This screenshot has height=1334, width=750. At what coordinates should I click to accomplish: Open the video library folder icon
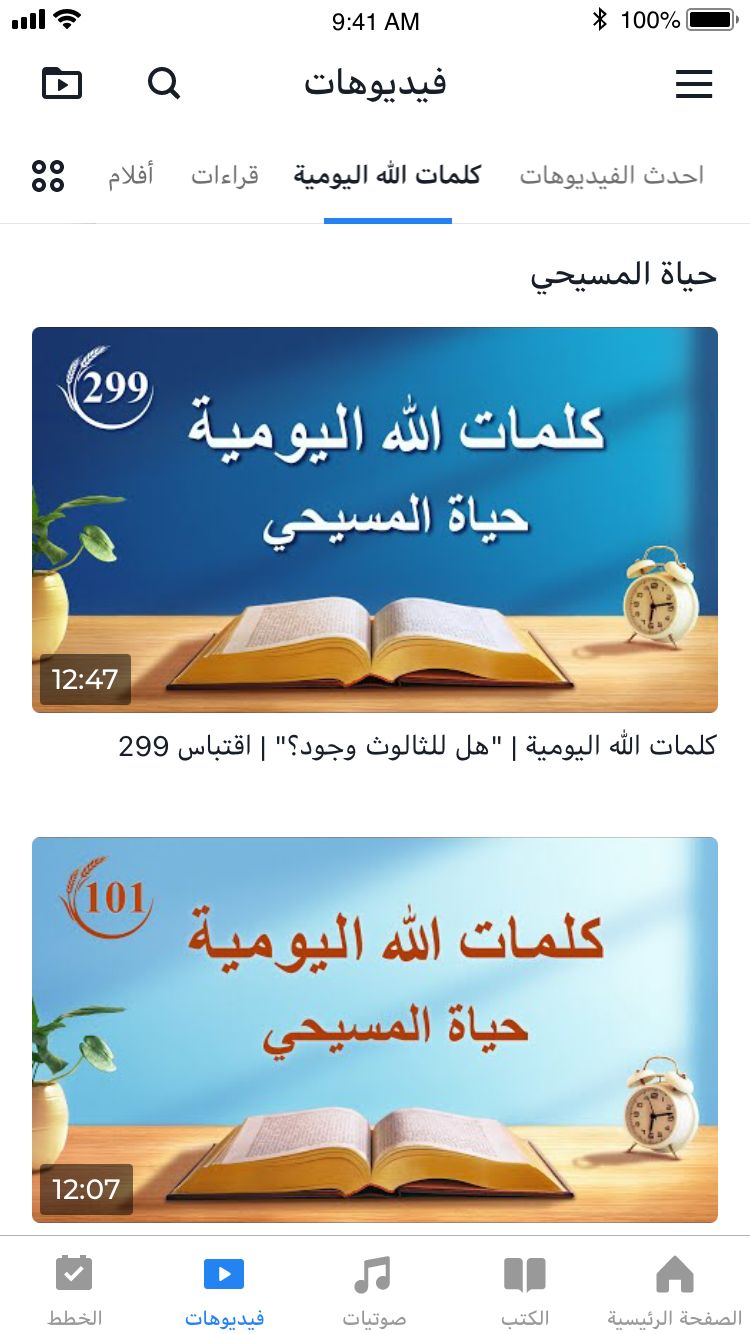tap(62, 83)
